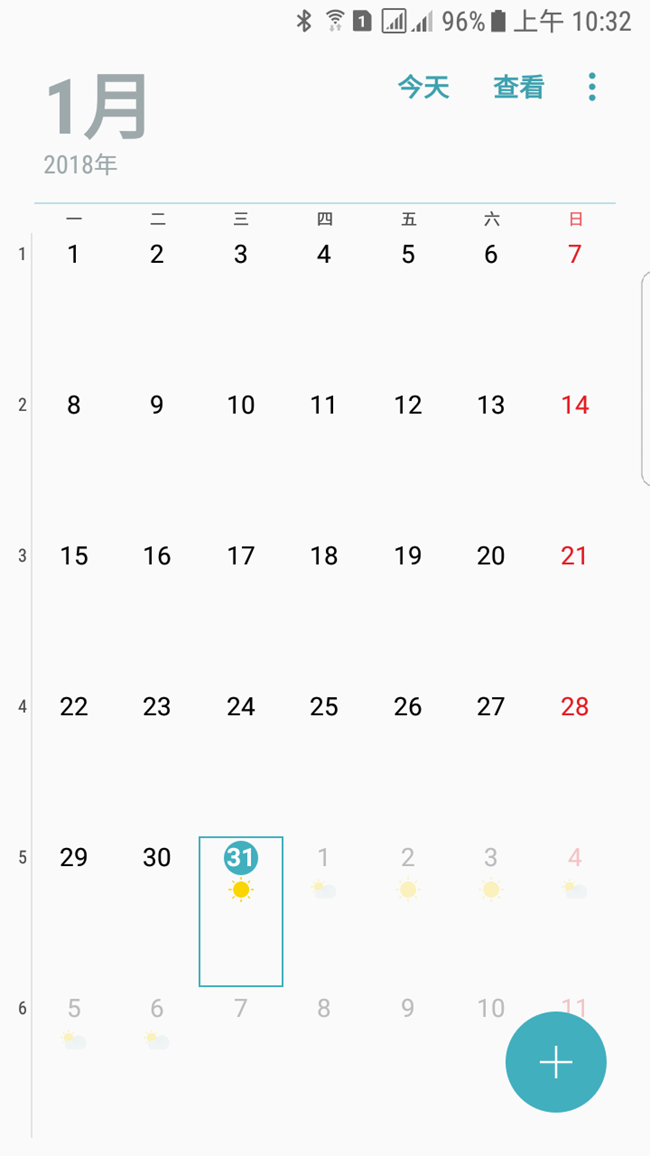Tap the highlighted date 31
This screenshot has width=650, height=1156.
pyautogui.click(x=240, y=858)
